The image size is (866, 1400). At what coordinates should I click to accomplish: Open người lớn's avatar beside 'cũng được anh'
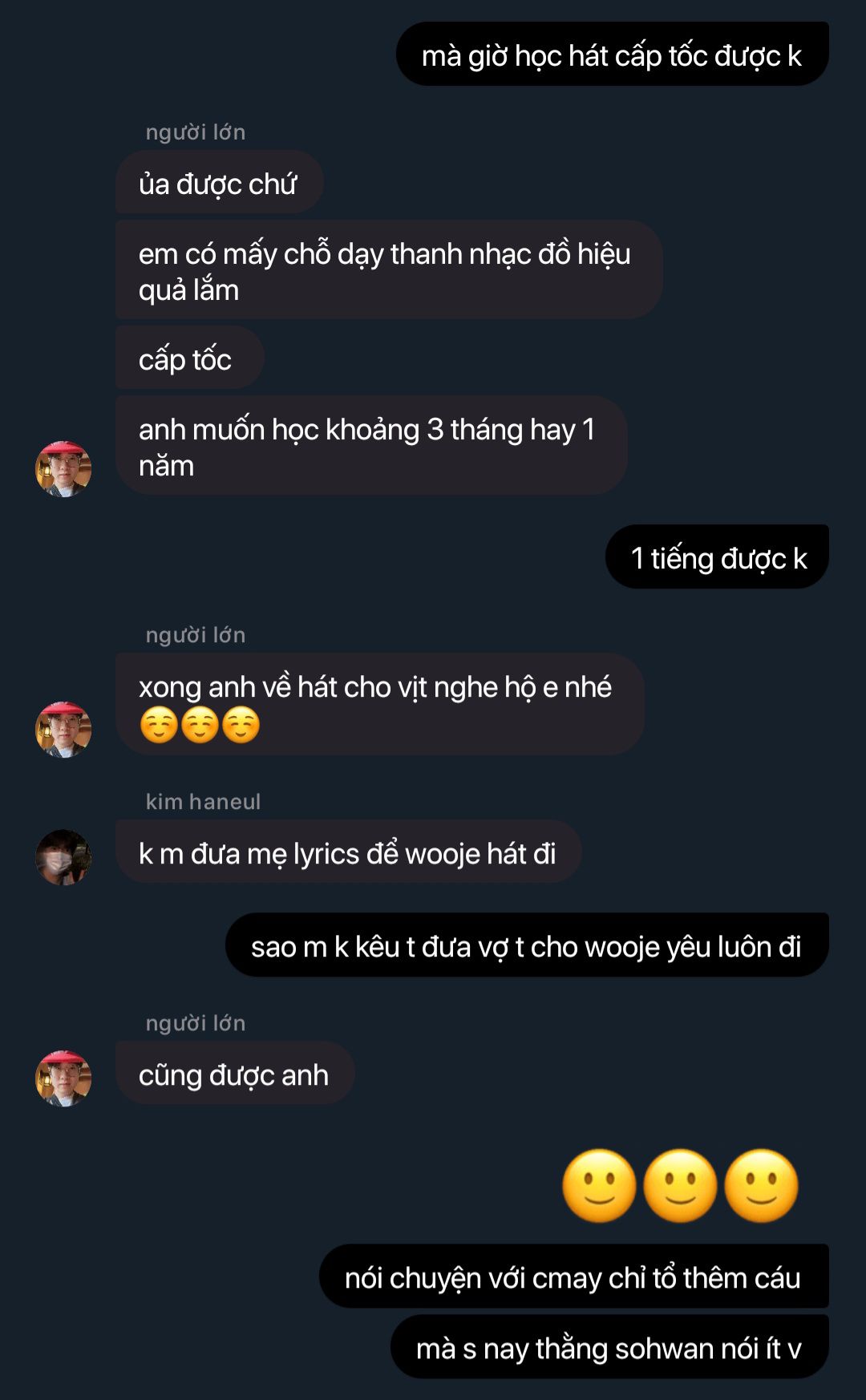[x=63, y=1078]
